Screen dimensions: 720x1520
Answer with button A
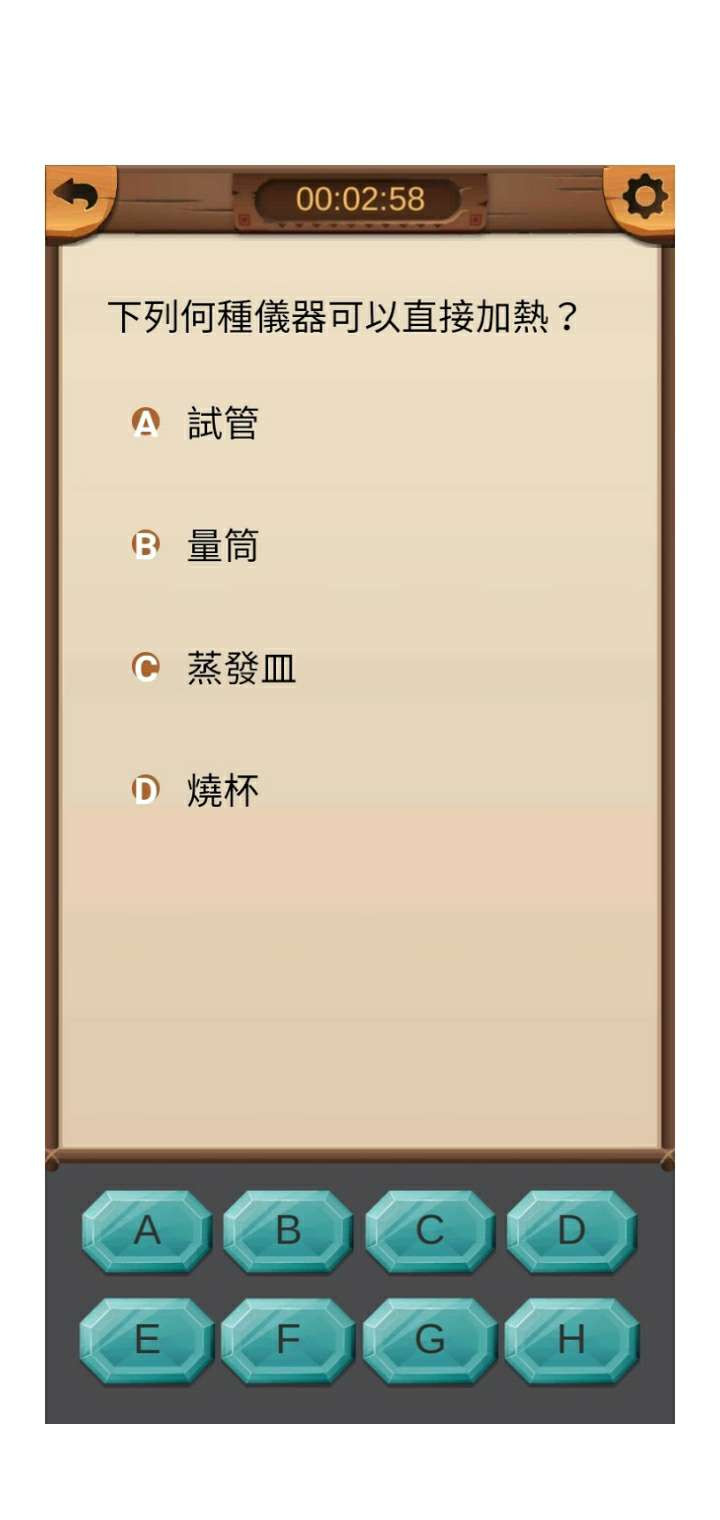[x=147, y=1231]
